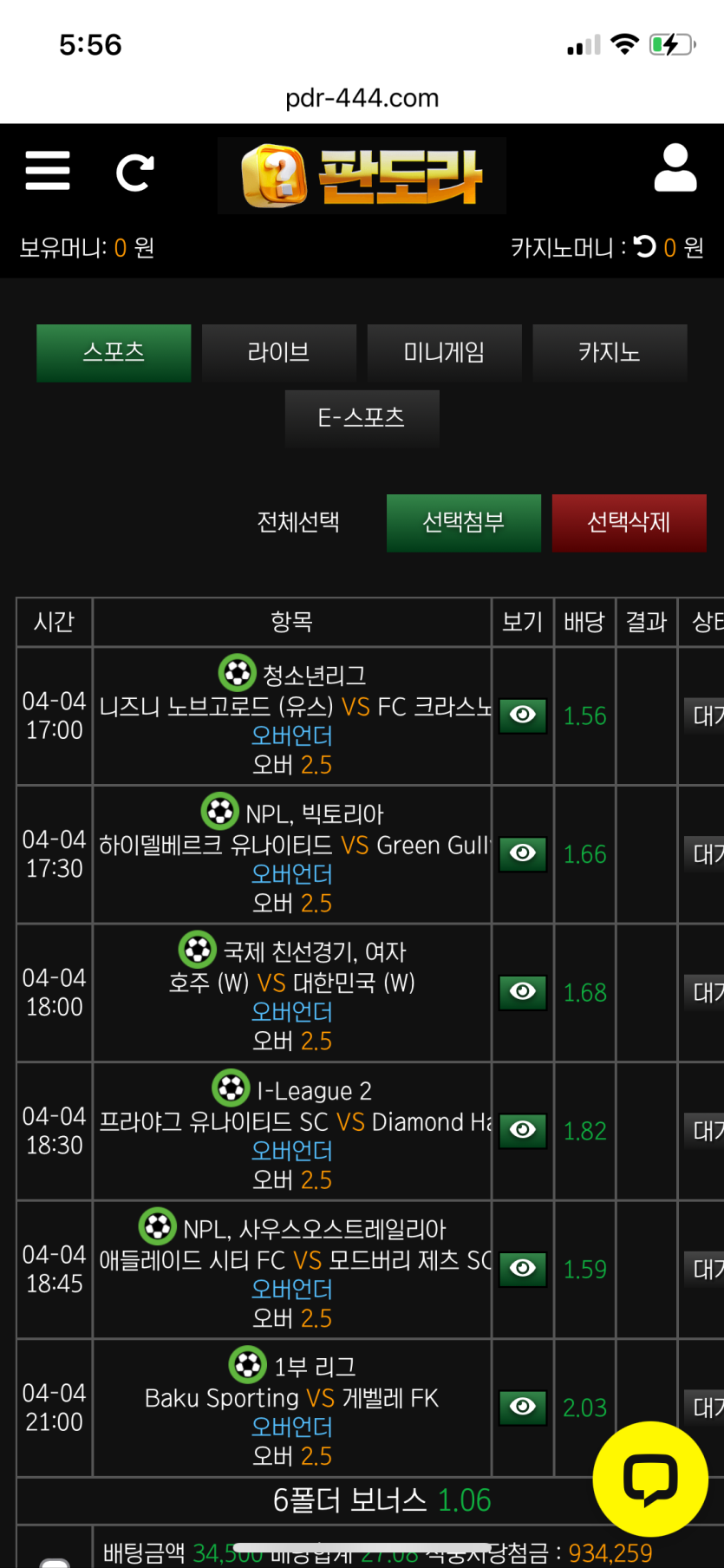Switch to the 스포츠 tab

click(x=114, y=353)
